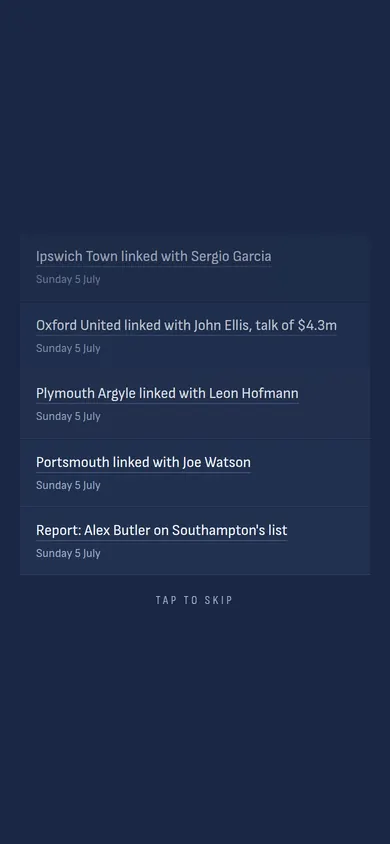Read Plymouth Argyle linked with Leon Hofmann

coord(167,393)
